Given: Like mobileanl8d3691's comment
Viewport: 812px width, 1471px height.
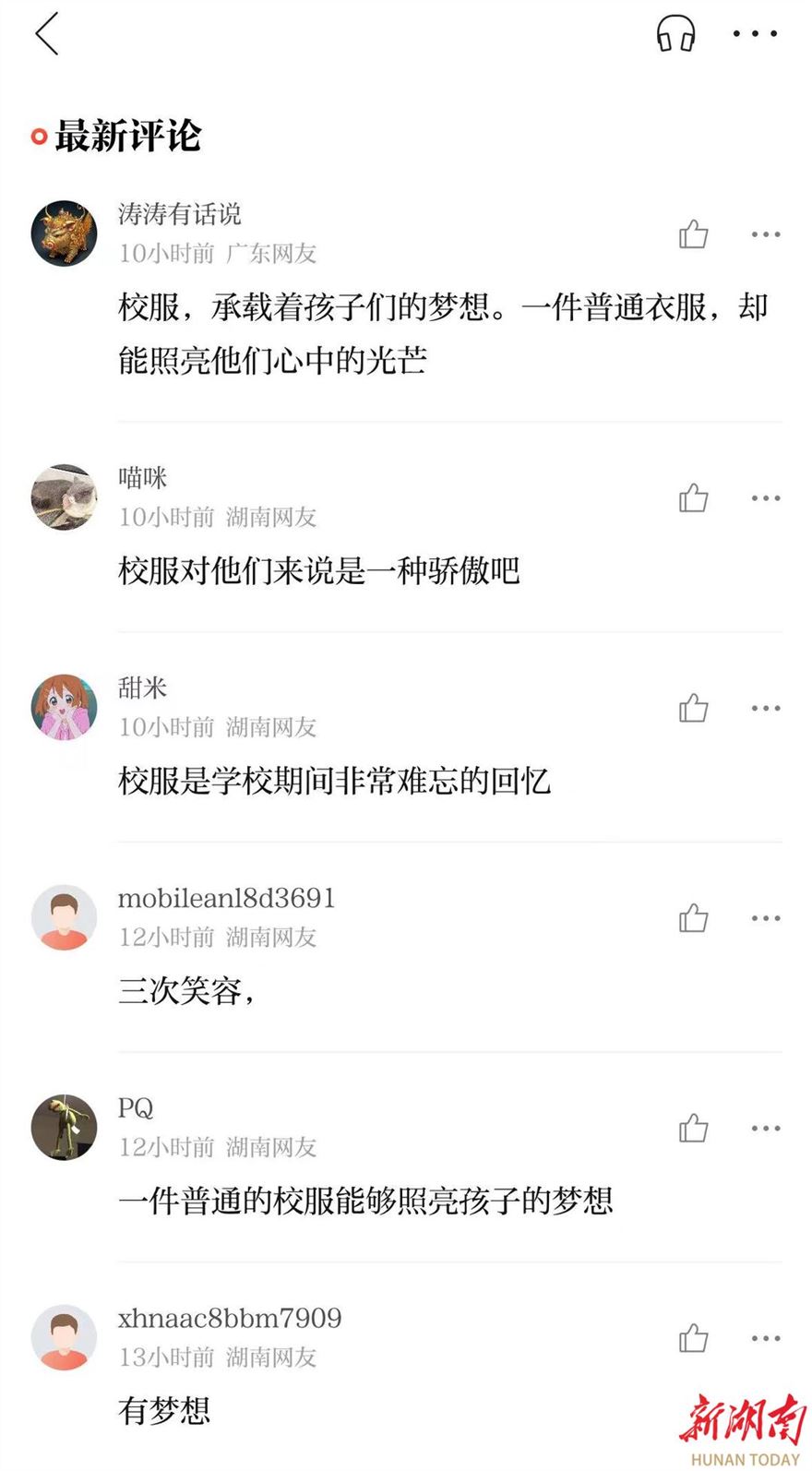Looking at the screenshot, I should (x=694, y=918).
